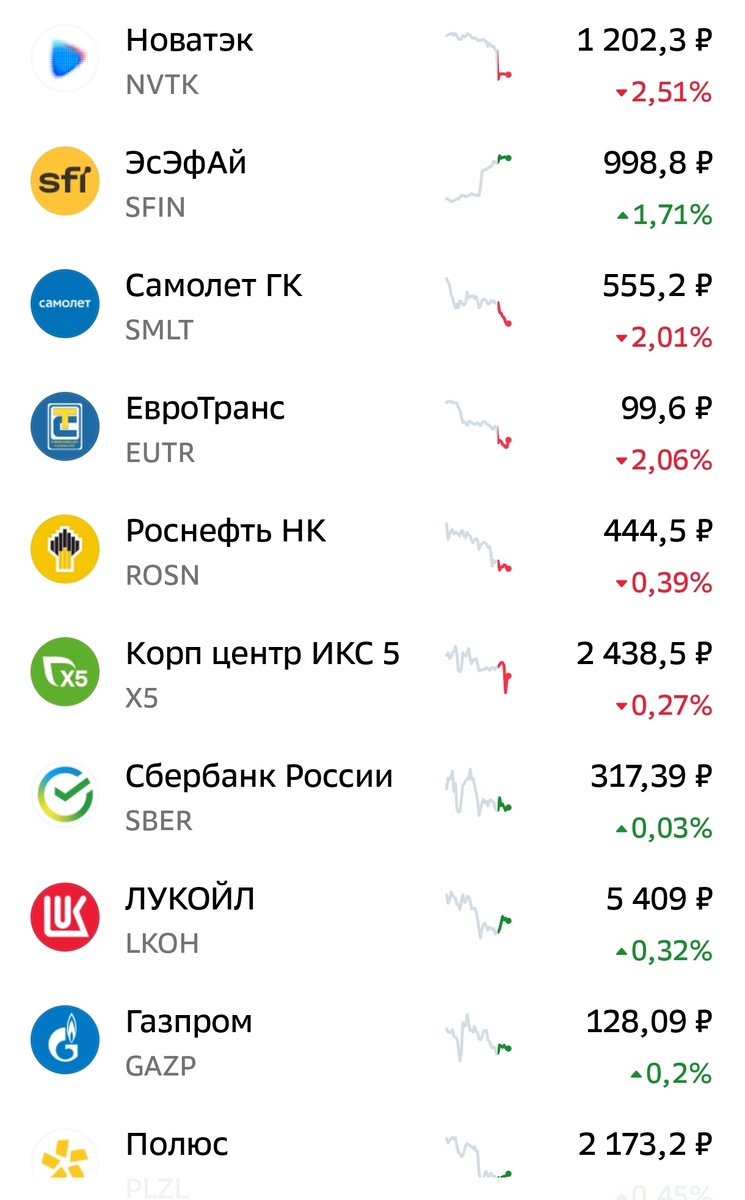View the Полюс stock row
Image resolution: width=745 pixels, height=1200 pixels.
372,1154
